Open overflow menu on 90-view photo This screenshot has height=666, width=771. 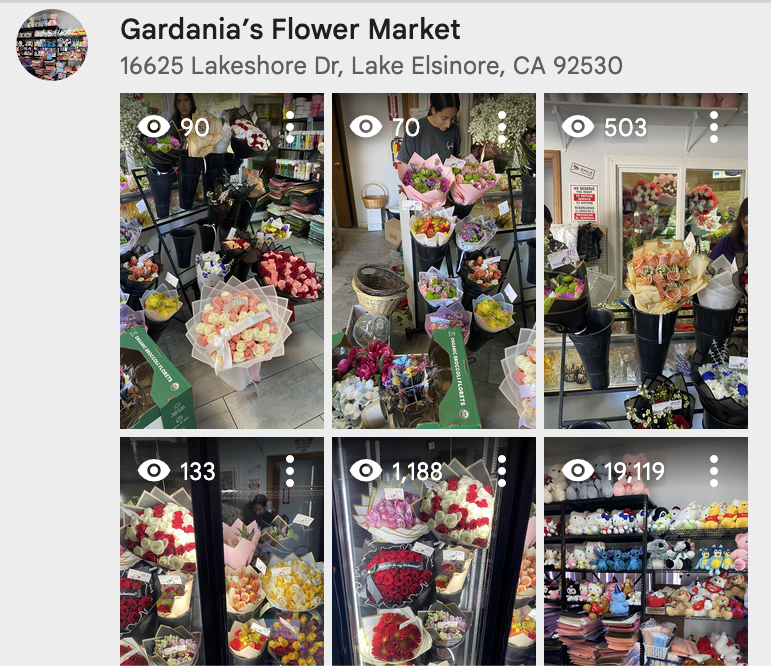point(290,127)
